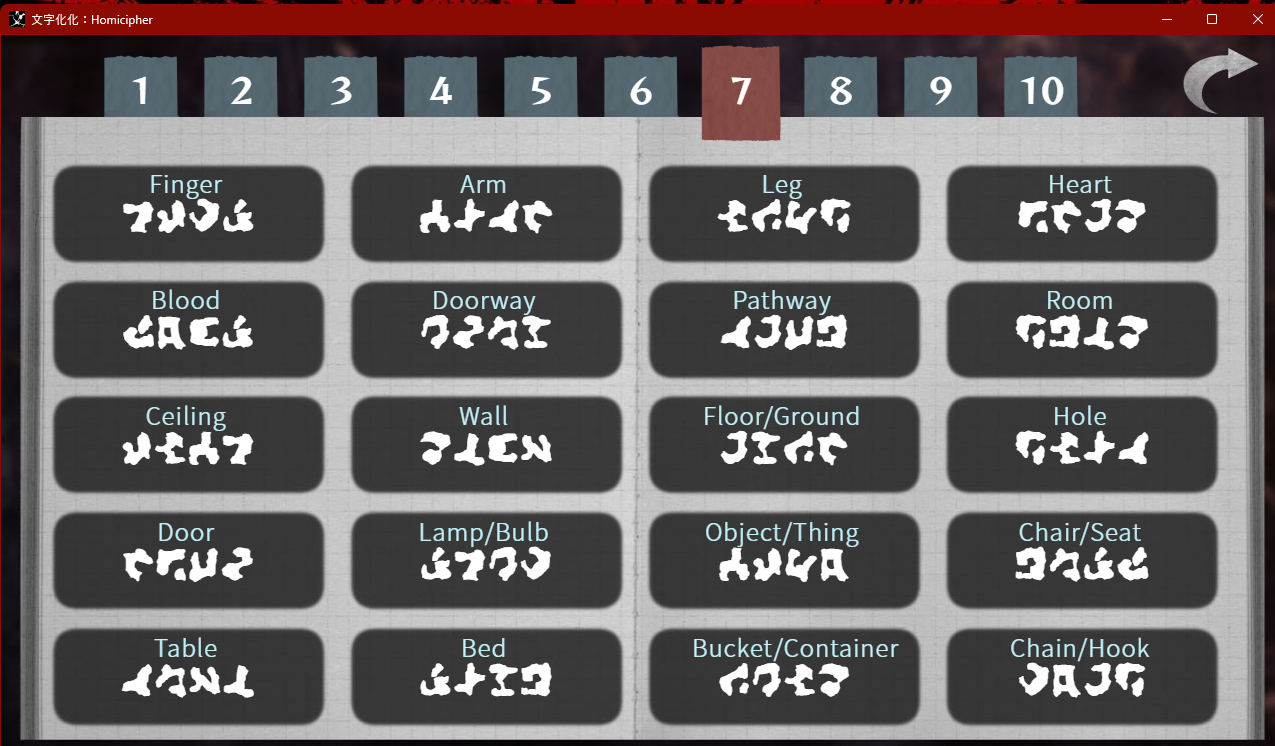The image size is (1275, 746).
Task: Close the Homicipher window
Action: (x=1257, y=19)
